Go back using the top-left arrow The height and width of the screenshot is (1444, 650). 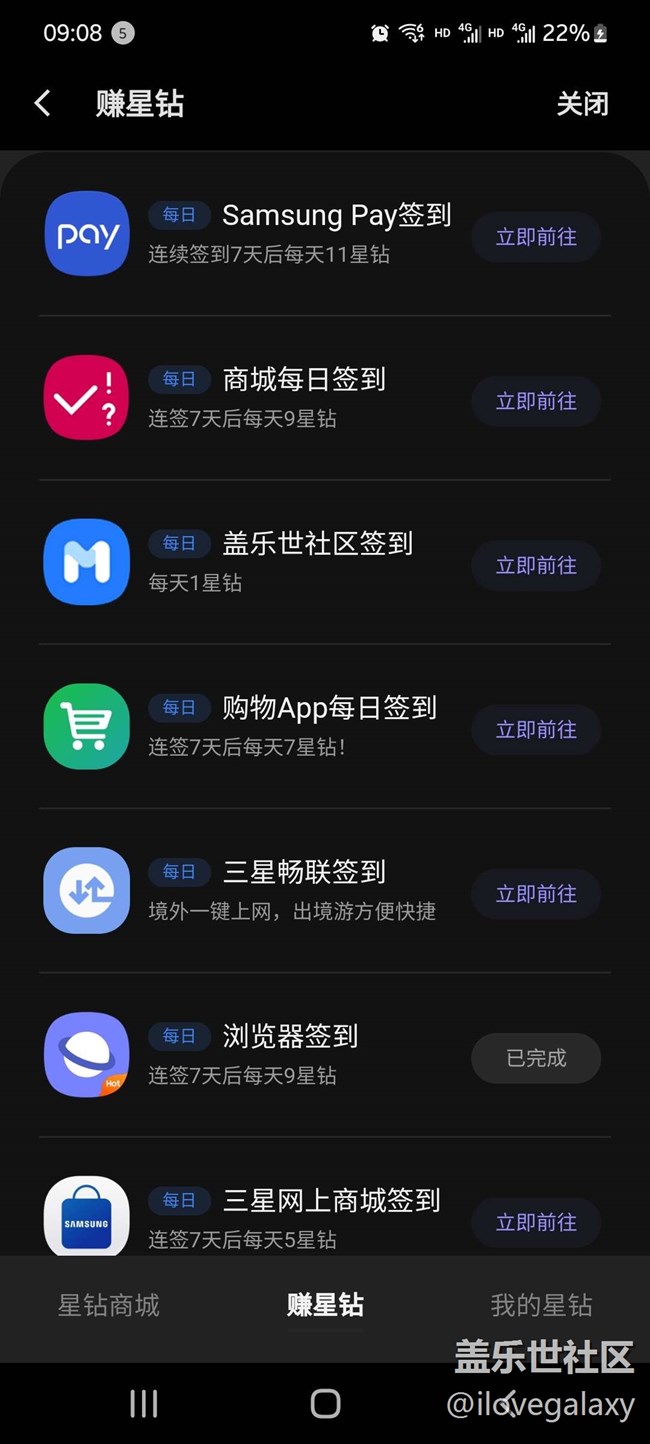[42, 103]
